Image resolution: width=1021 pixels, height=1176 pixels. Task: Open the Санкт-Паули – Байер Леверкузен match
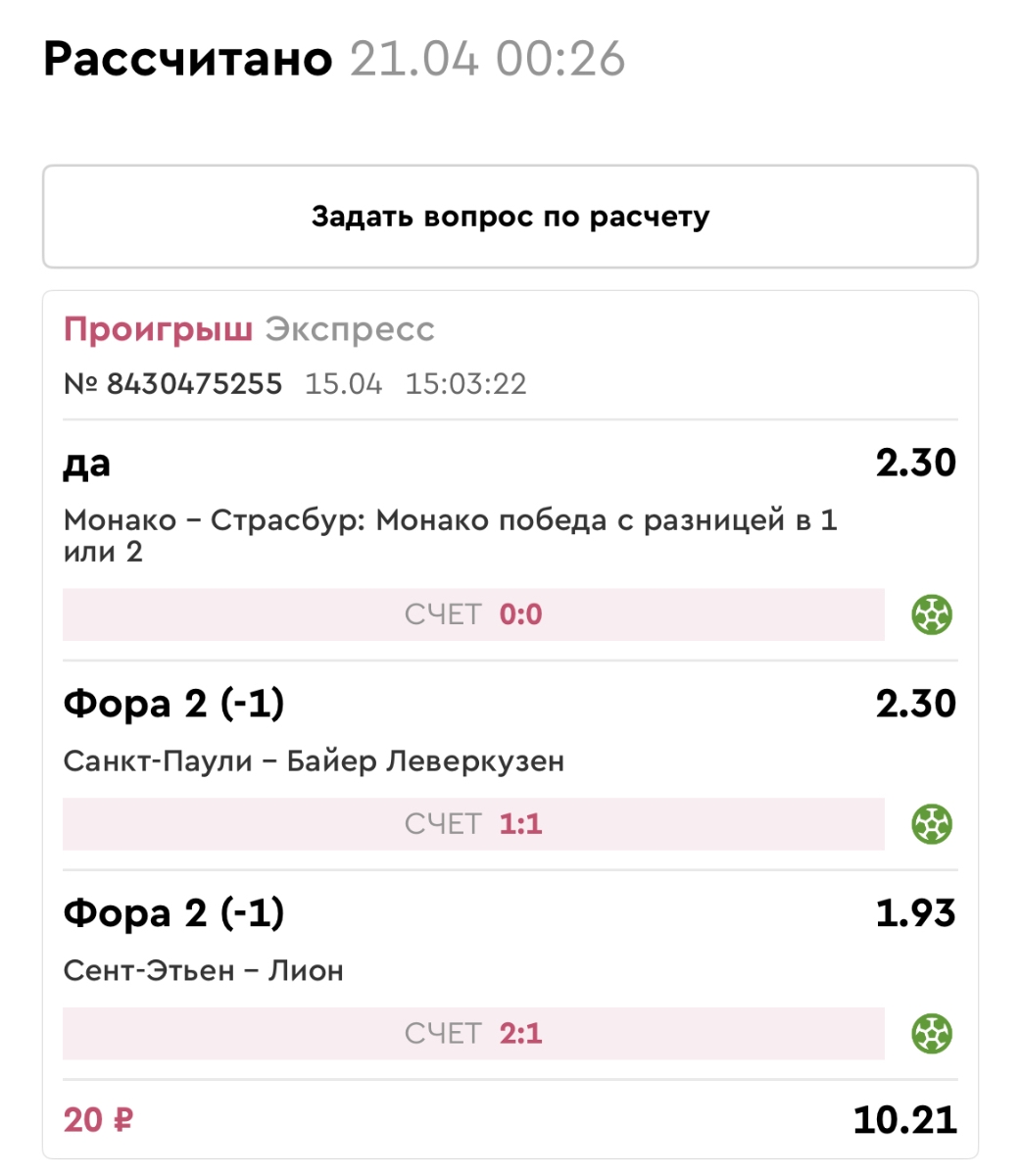click(x=314, y=761)
